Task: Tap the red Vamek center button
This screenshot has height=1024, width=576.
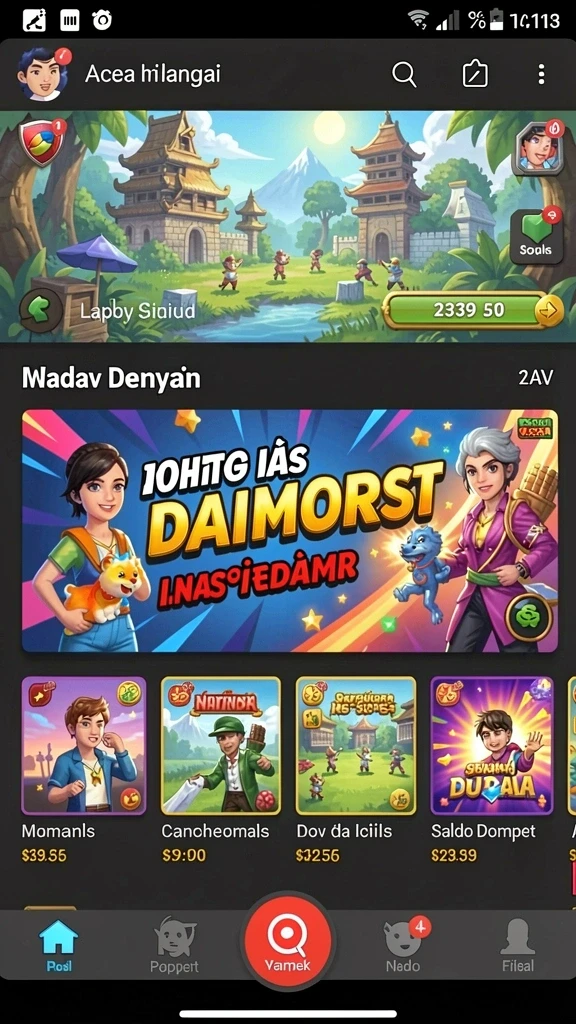Action: pyautogui.click(x=288, y=942)
